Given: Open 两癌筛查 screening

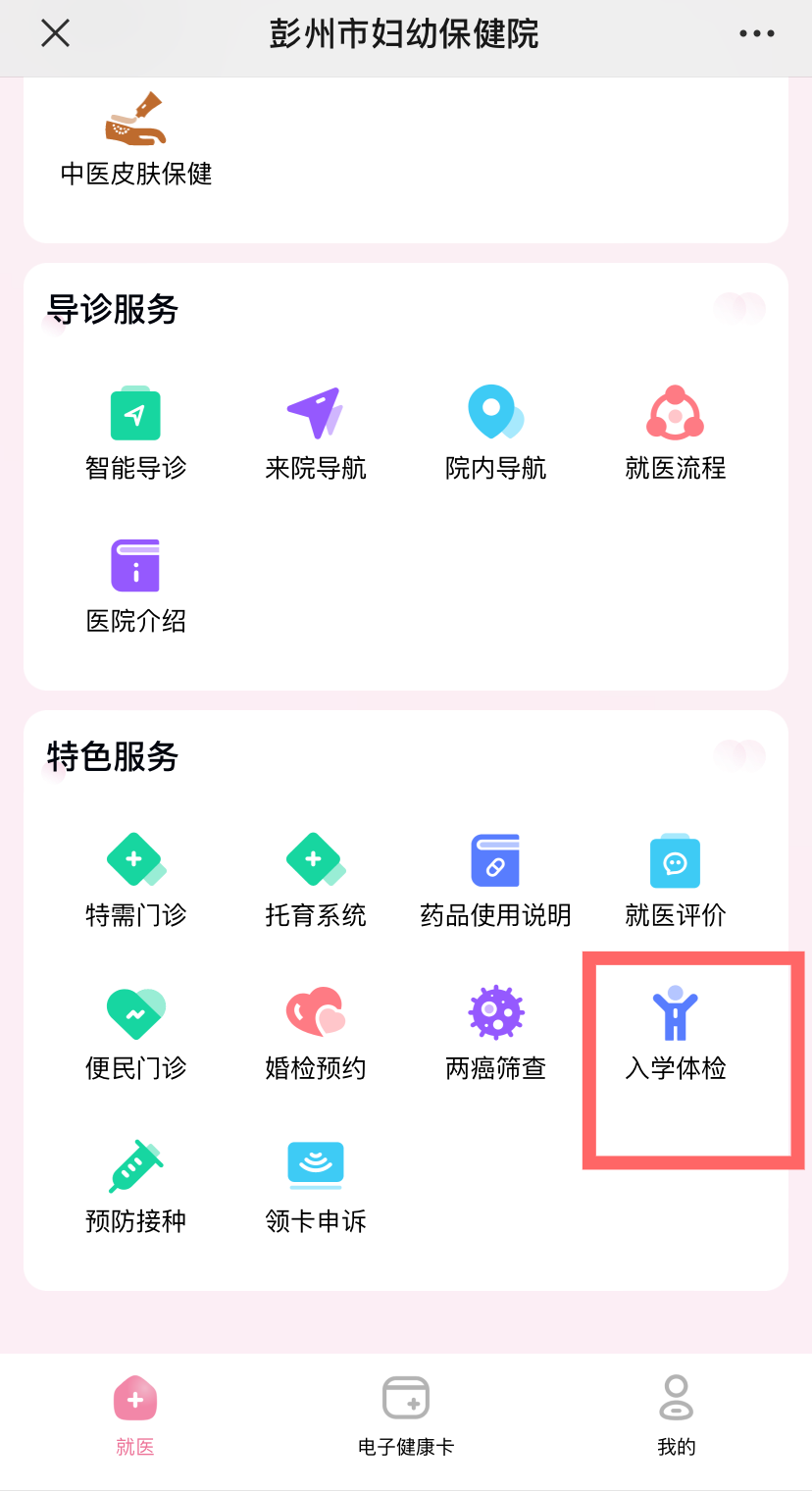Looking at the screenshot, I should pyautogui.click(x=495, y=1033).
